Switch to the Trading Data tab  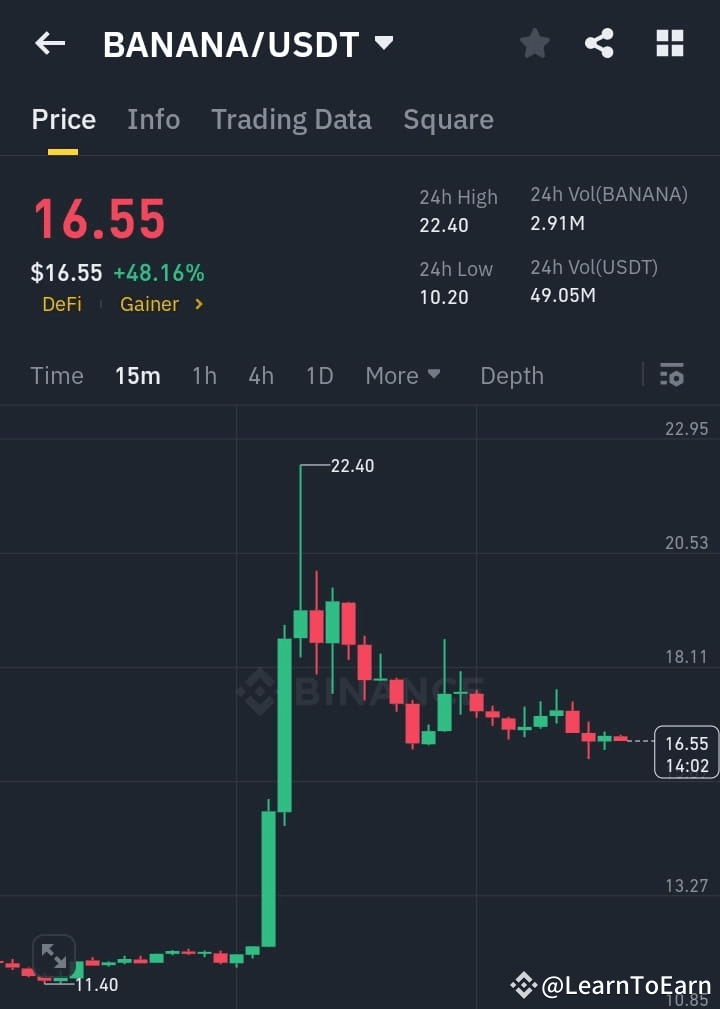(291, 119)
